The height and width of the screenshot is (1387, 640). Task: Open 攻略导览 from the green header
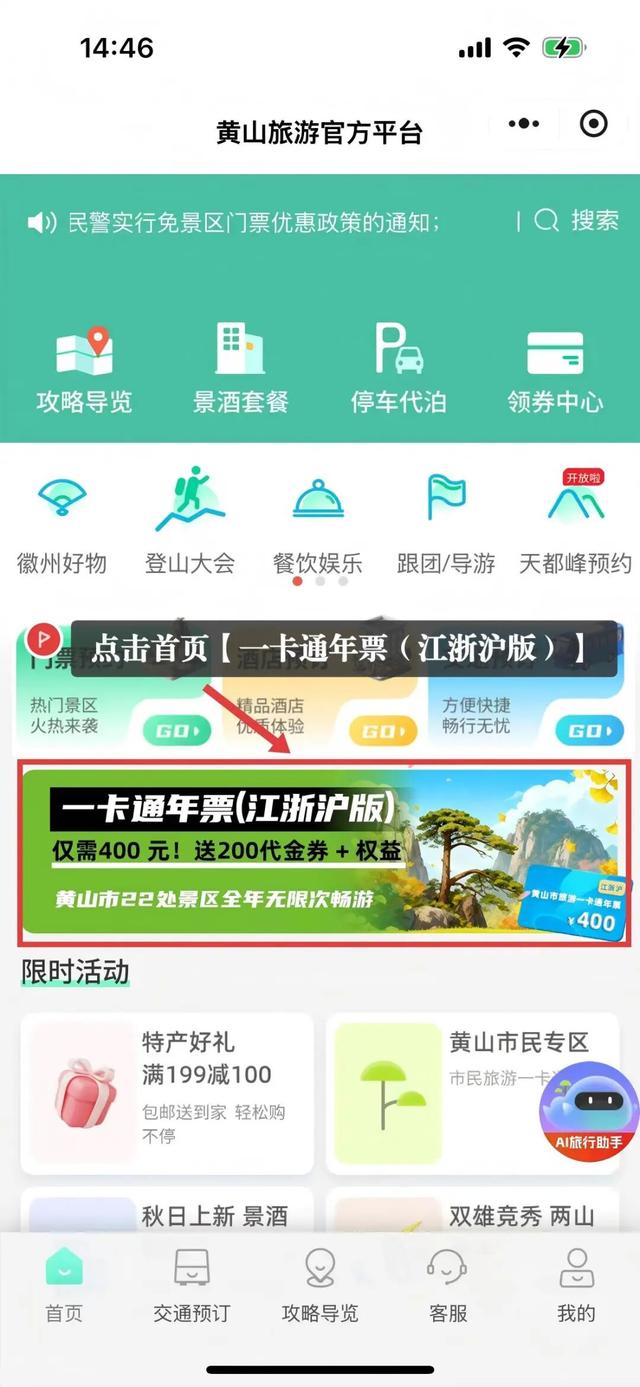[x=84, y=368]
